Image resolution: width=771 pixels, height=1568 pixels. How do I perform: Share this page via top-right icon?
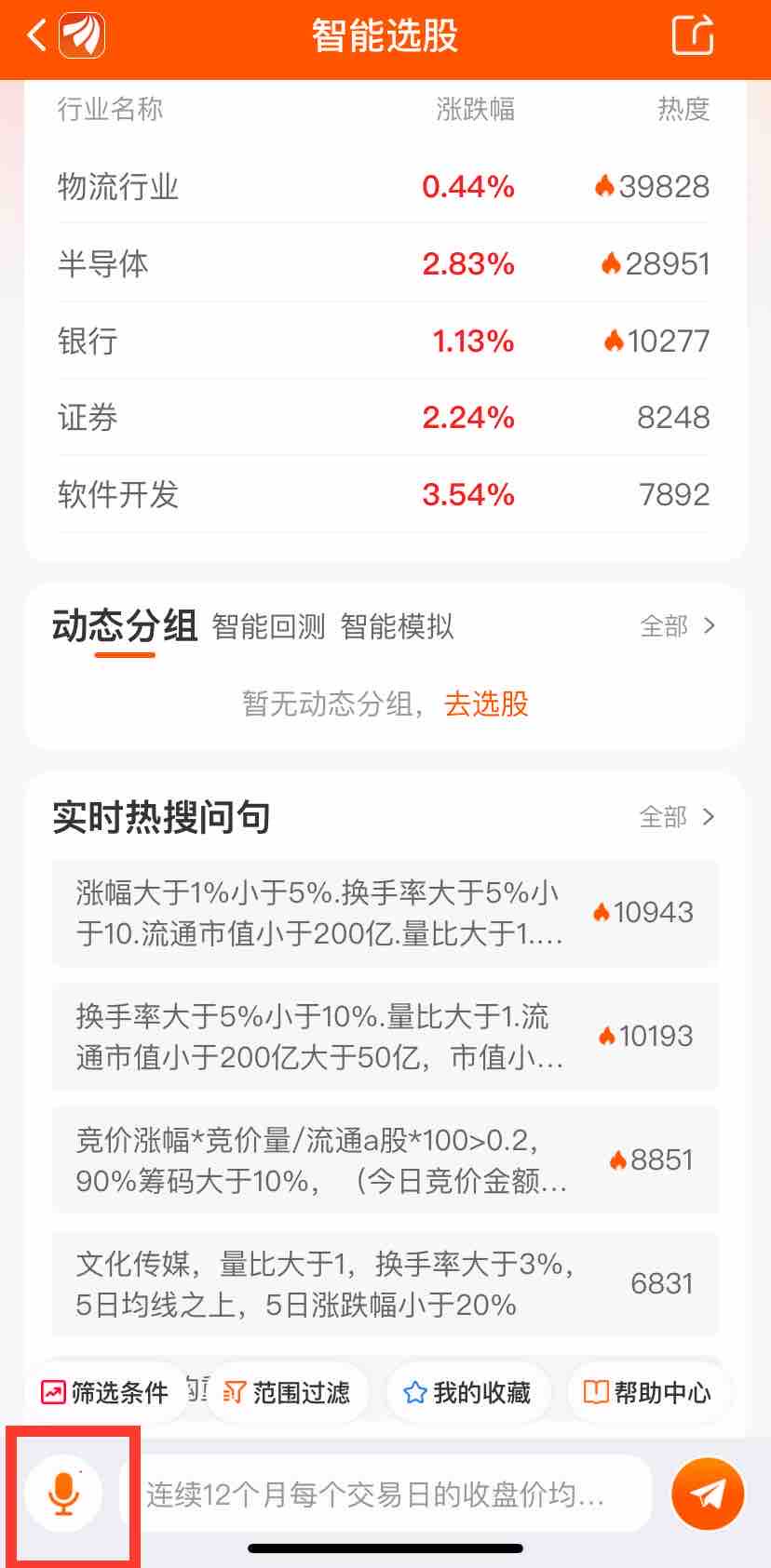pos(692,36)
